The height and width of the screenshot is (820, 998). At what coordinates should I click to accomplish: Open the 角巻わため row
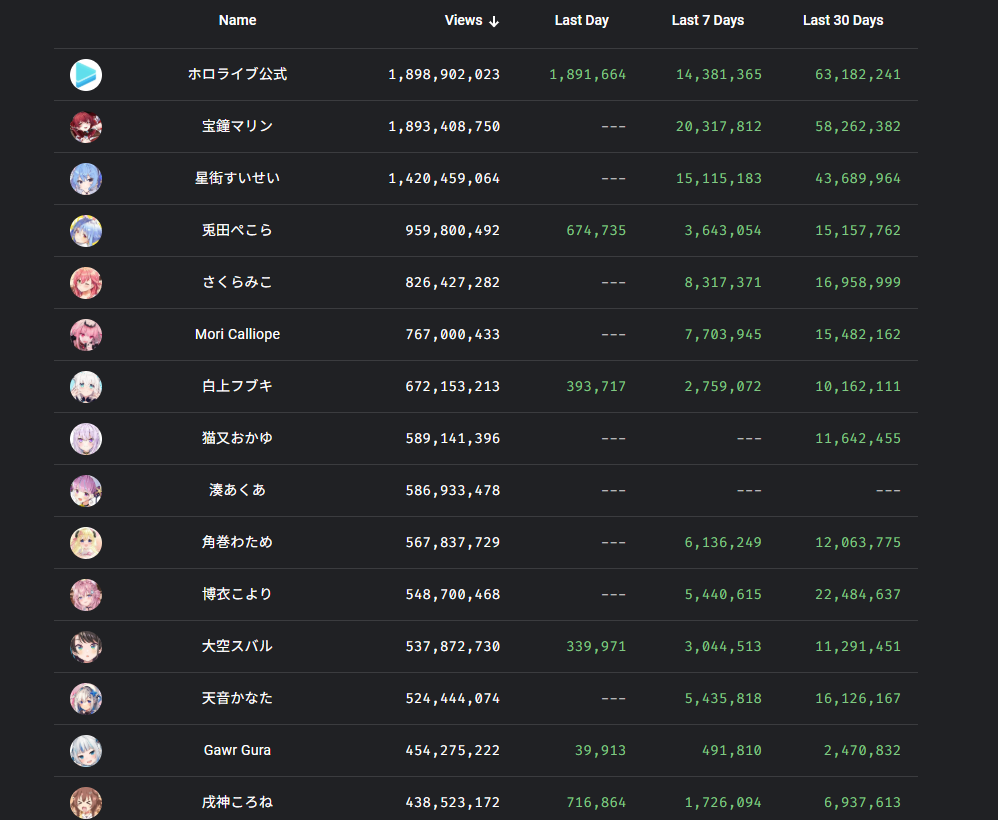[x=237, y=543]
